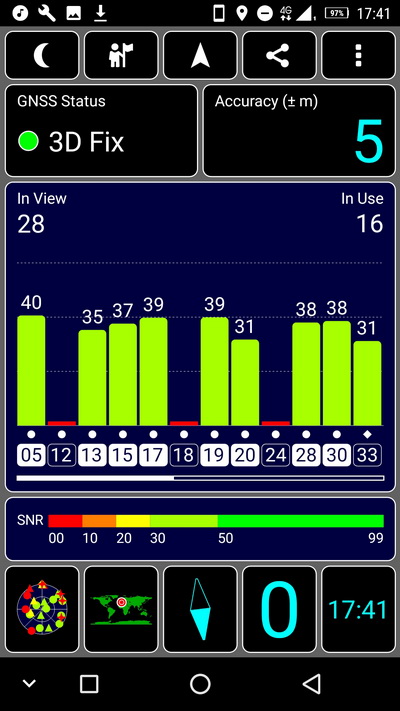Open the satellite sky view radar tile
Screen dimensions: 400x711
tap(42, 609)
